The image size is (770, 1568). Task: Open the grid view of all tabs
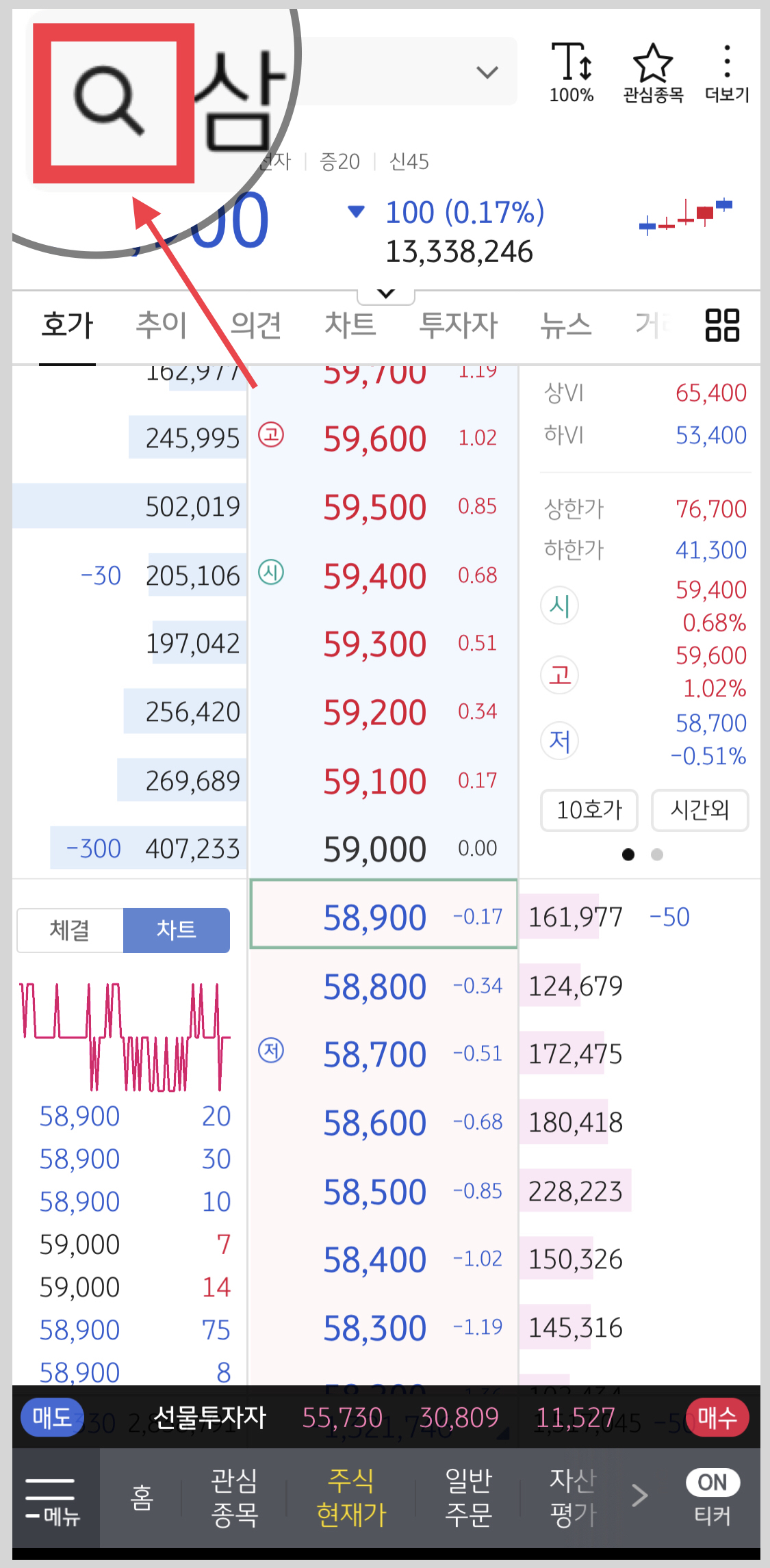(x=722, y=325)
